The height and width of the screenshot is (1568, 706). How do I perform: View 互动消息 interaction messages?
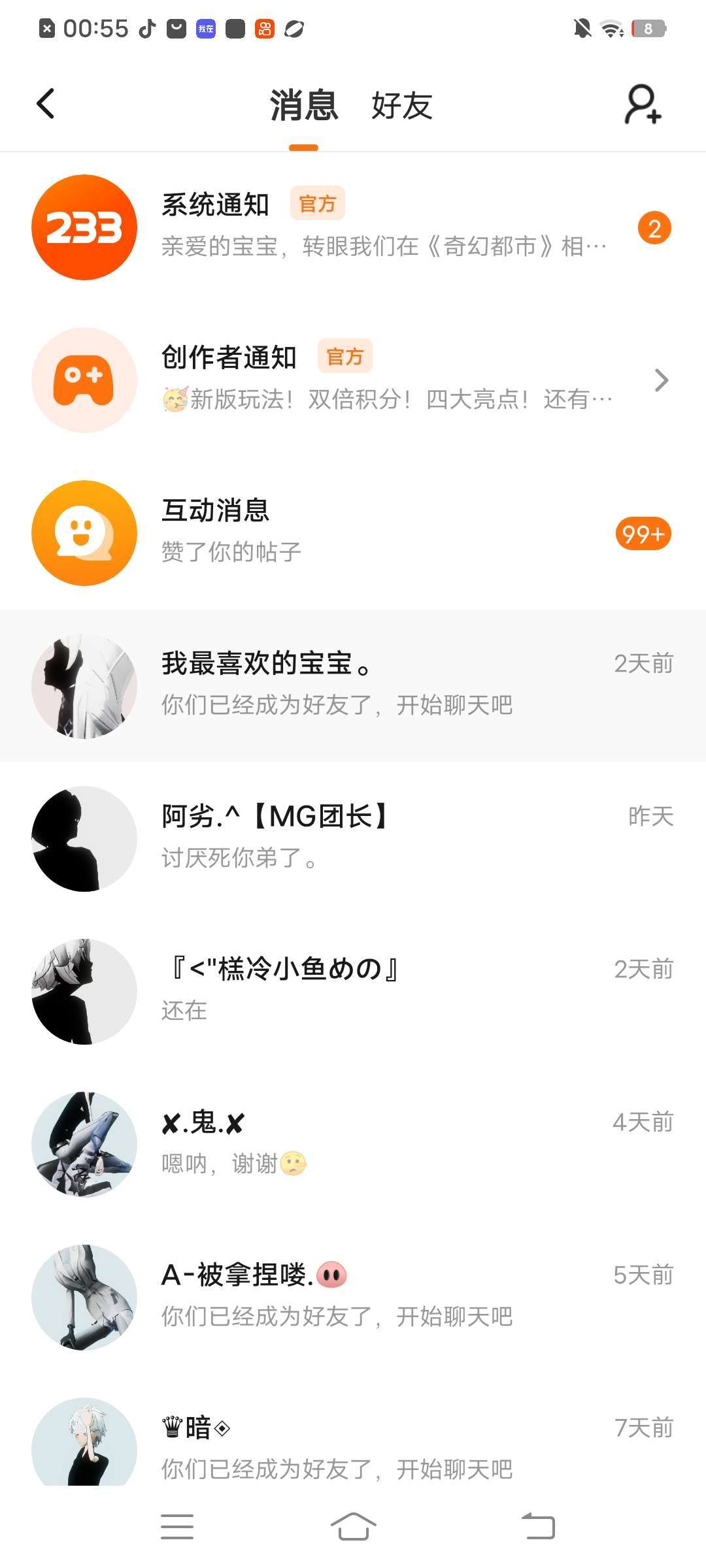(353, 532)
